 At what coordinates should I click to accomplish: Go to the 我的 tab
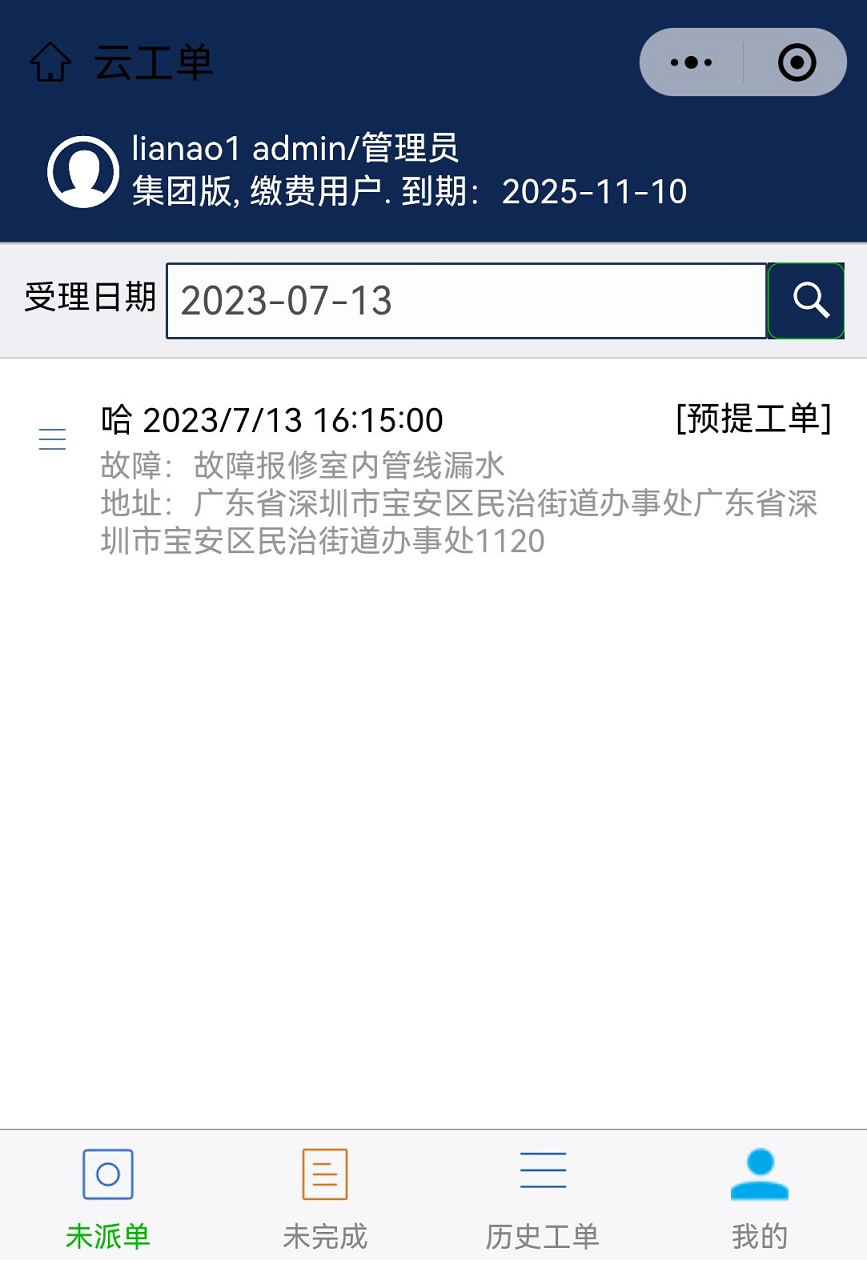coord(759,1197)
